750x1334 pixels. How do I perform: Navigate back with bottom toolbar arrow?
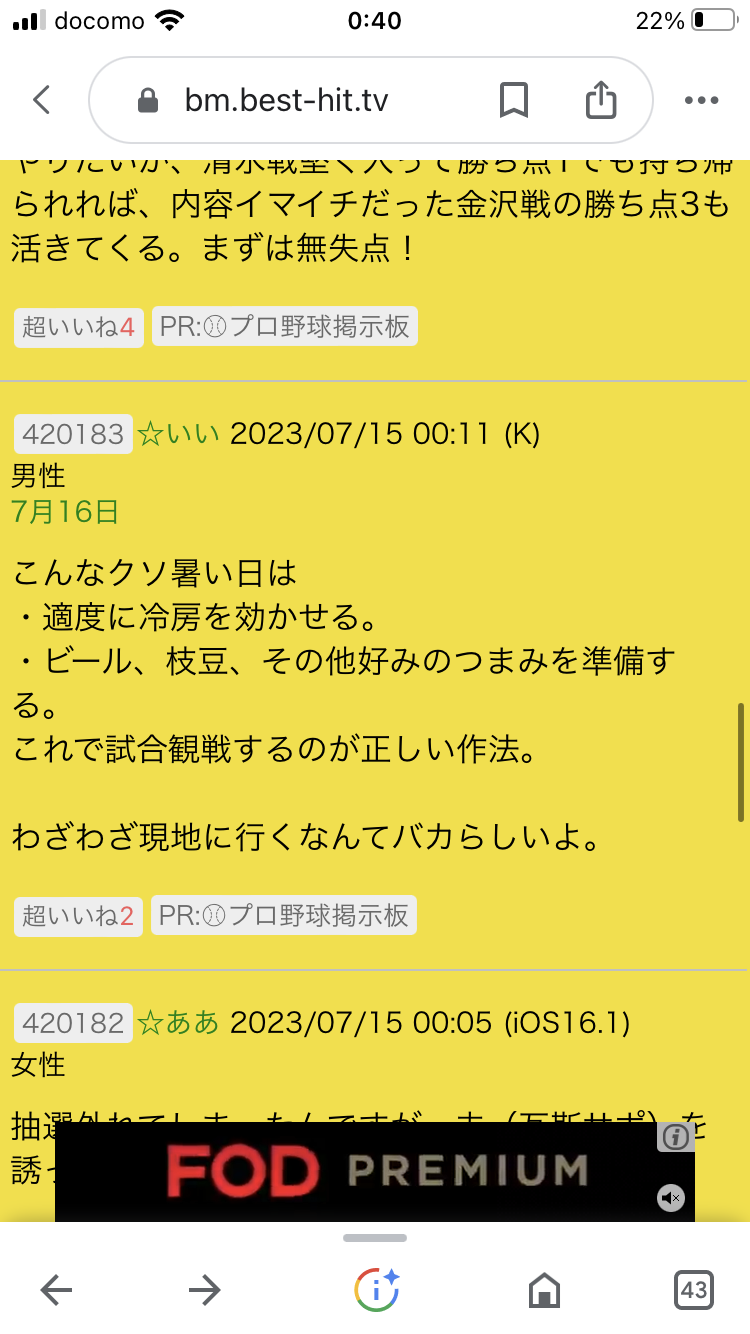pyautogui.click(x=56, y=1290)
